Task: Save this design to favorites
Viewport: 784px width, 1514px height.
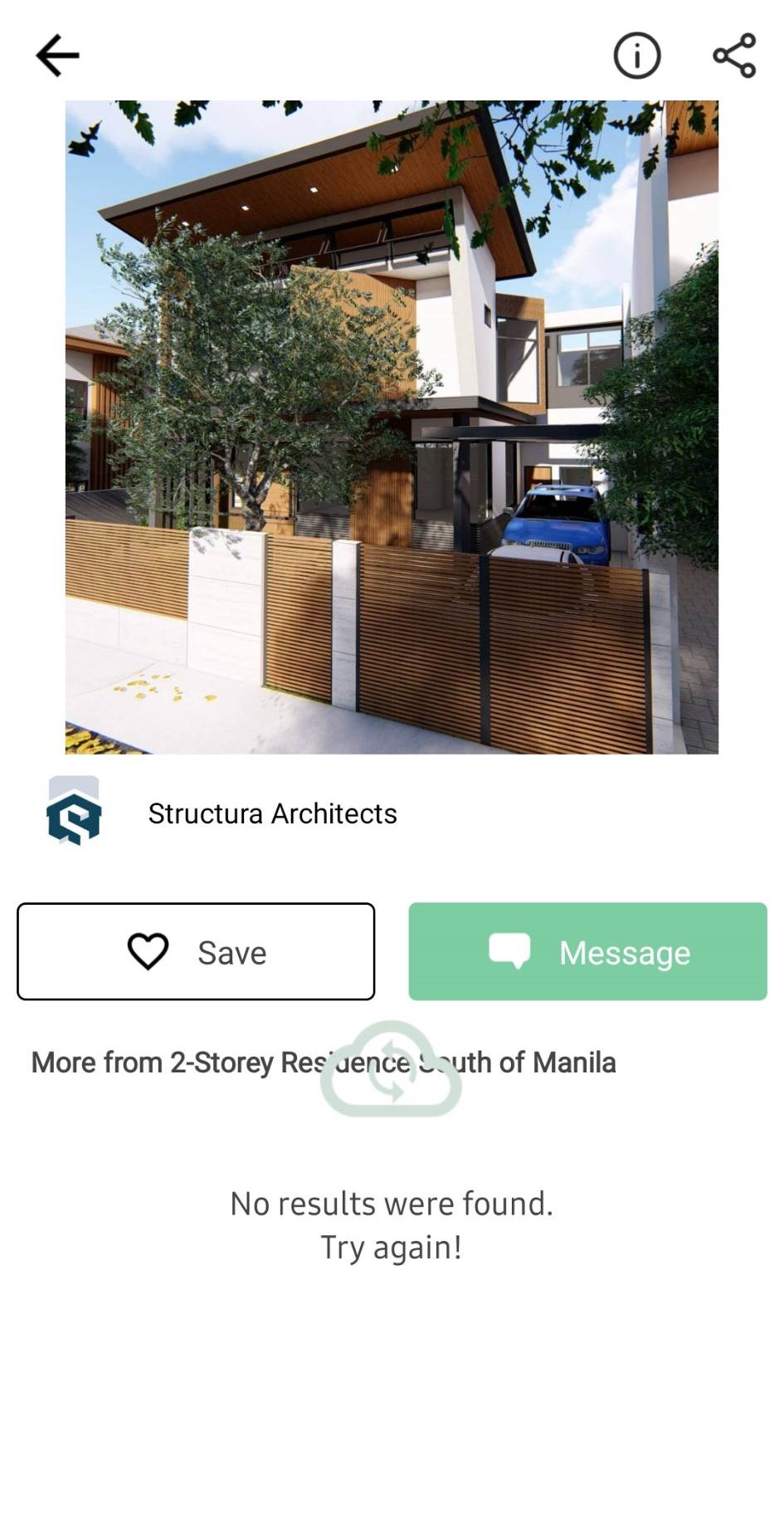Action: (196, 951)
